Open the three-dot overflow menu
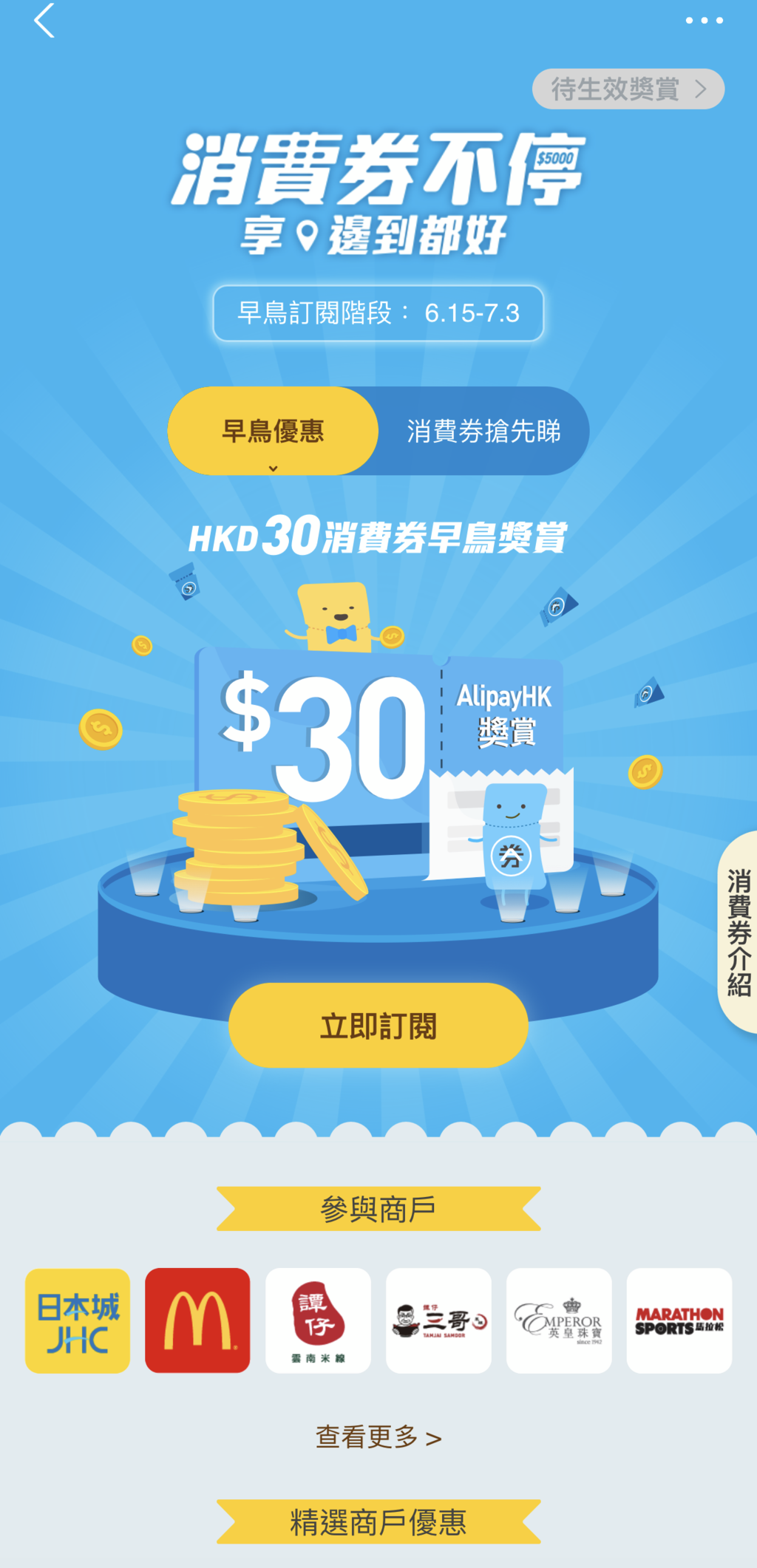757x1568 pixels. tap(704, 21)
